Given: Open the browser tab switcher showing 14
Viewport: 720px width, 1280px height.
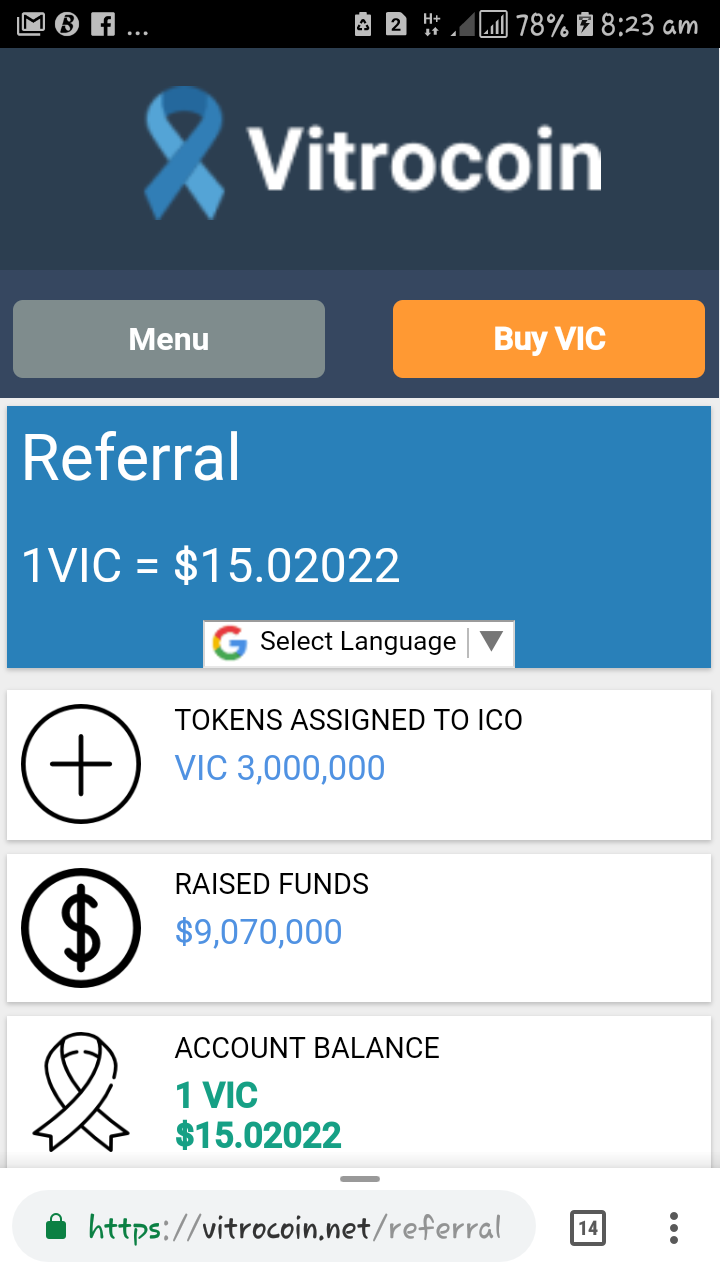Looking at the screenshot, I should (588, 1227).
